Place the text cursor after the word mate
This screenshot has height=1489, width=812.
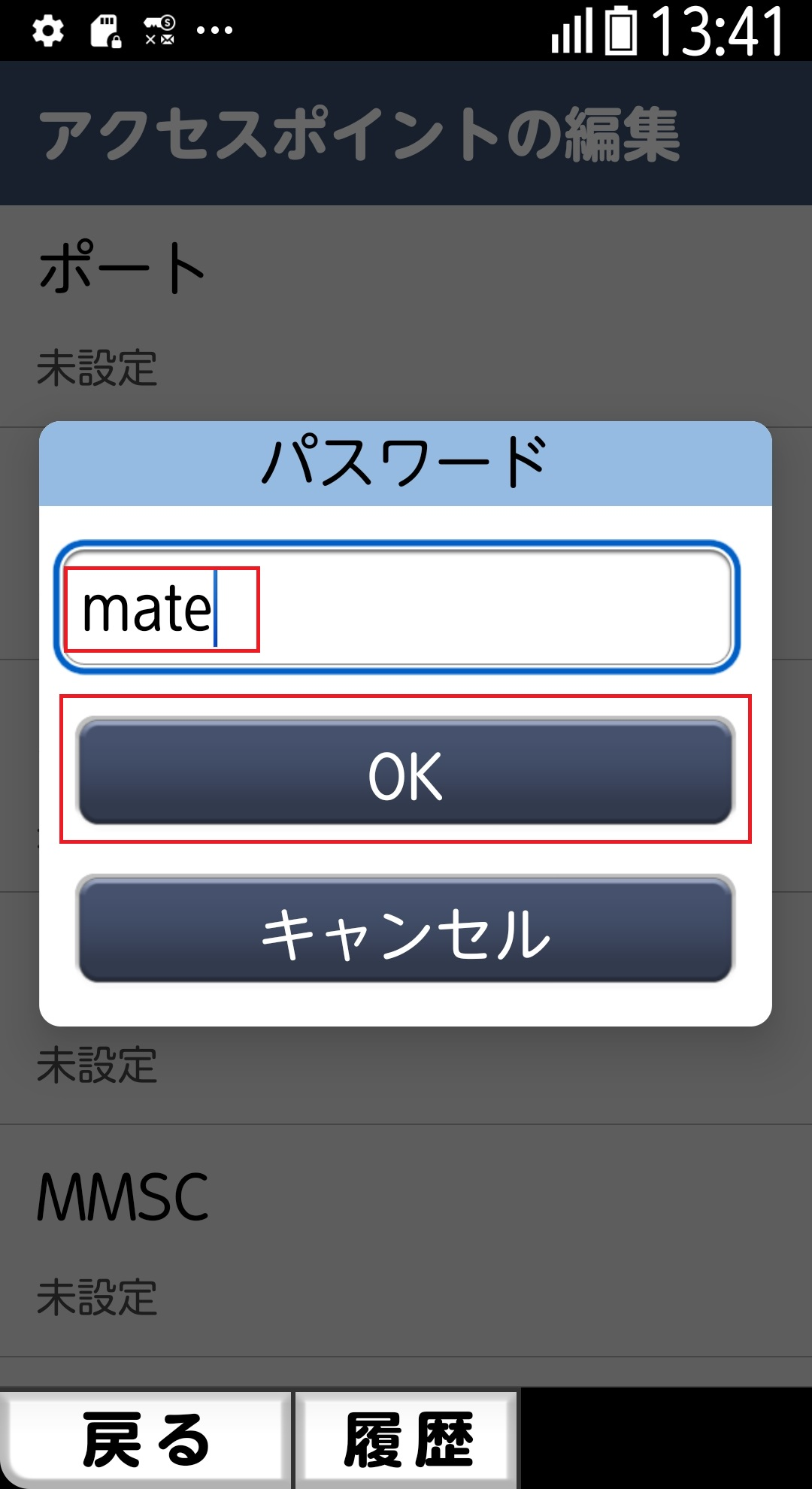[x=217, y=608]
